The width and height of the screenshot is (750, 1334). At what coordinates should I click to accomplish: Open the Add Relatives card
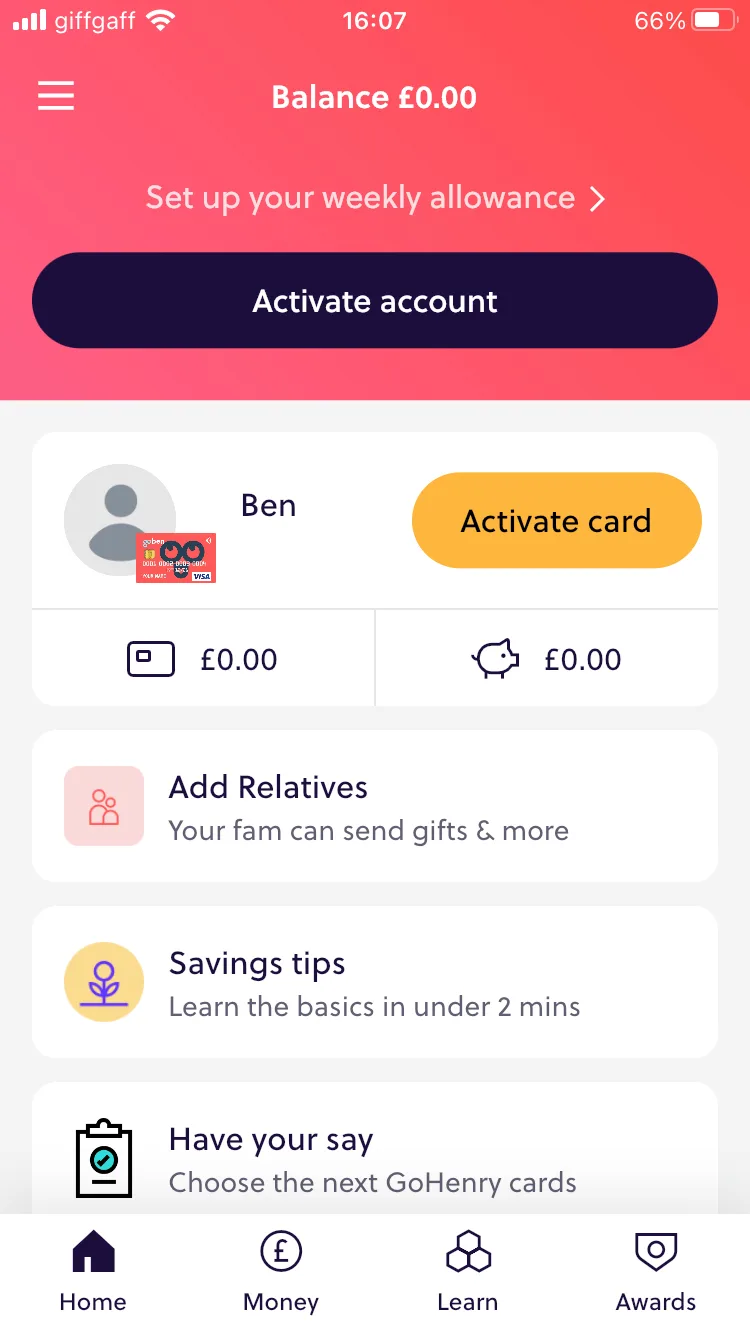click(x=375, y=806)
